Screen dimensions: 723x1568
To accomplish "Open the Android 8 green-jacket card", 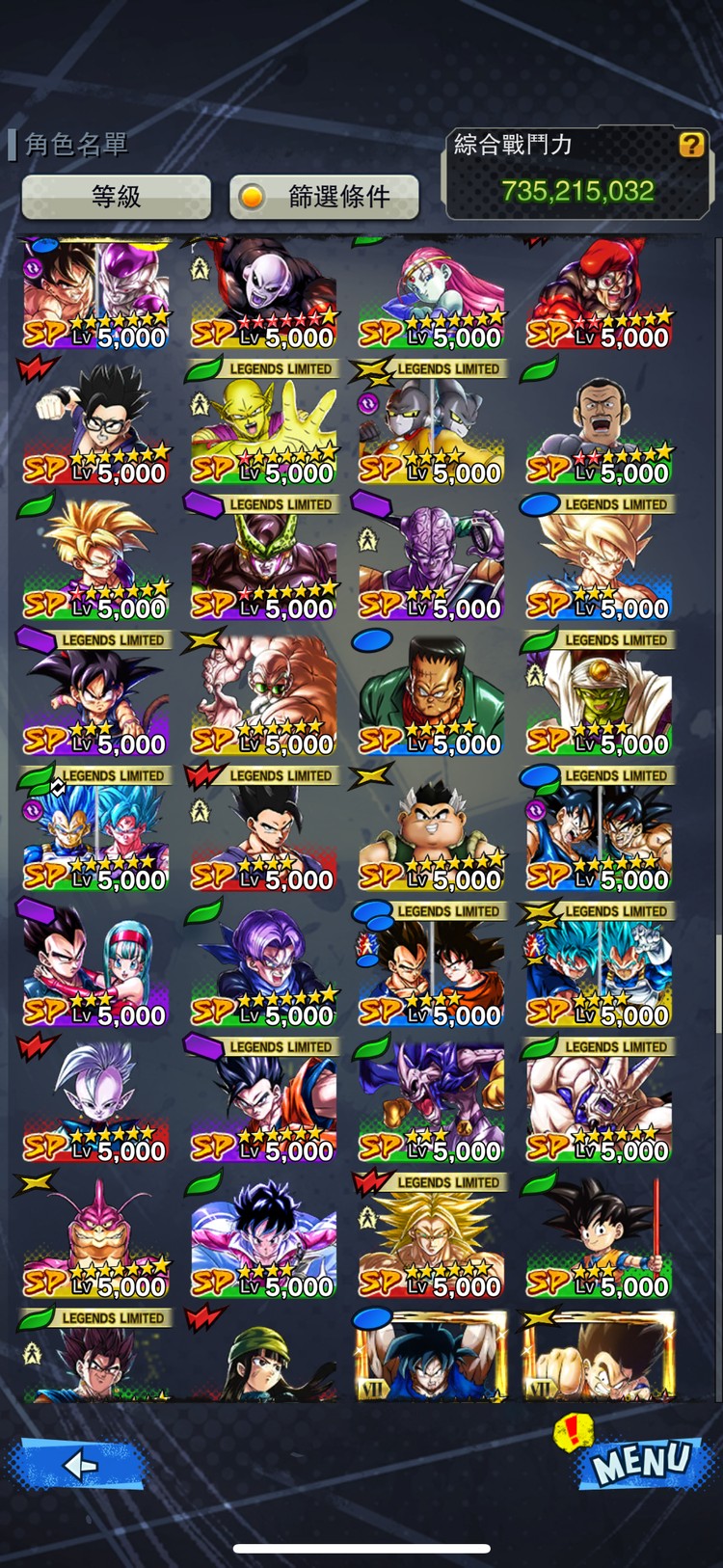I will click(431, 695).
